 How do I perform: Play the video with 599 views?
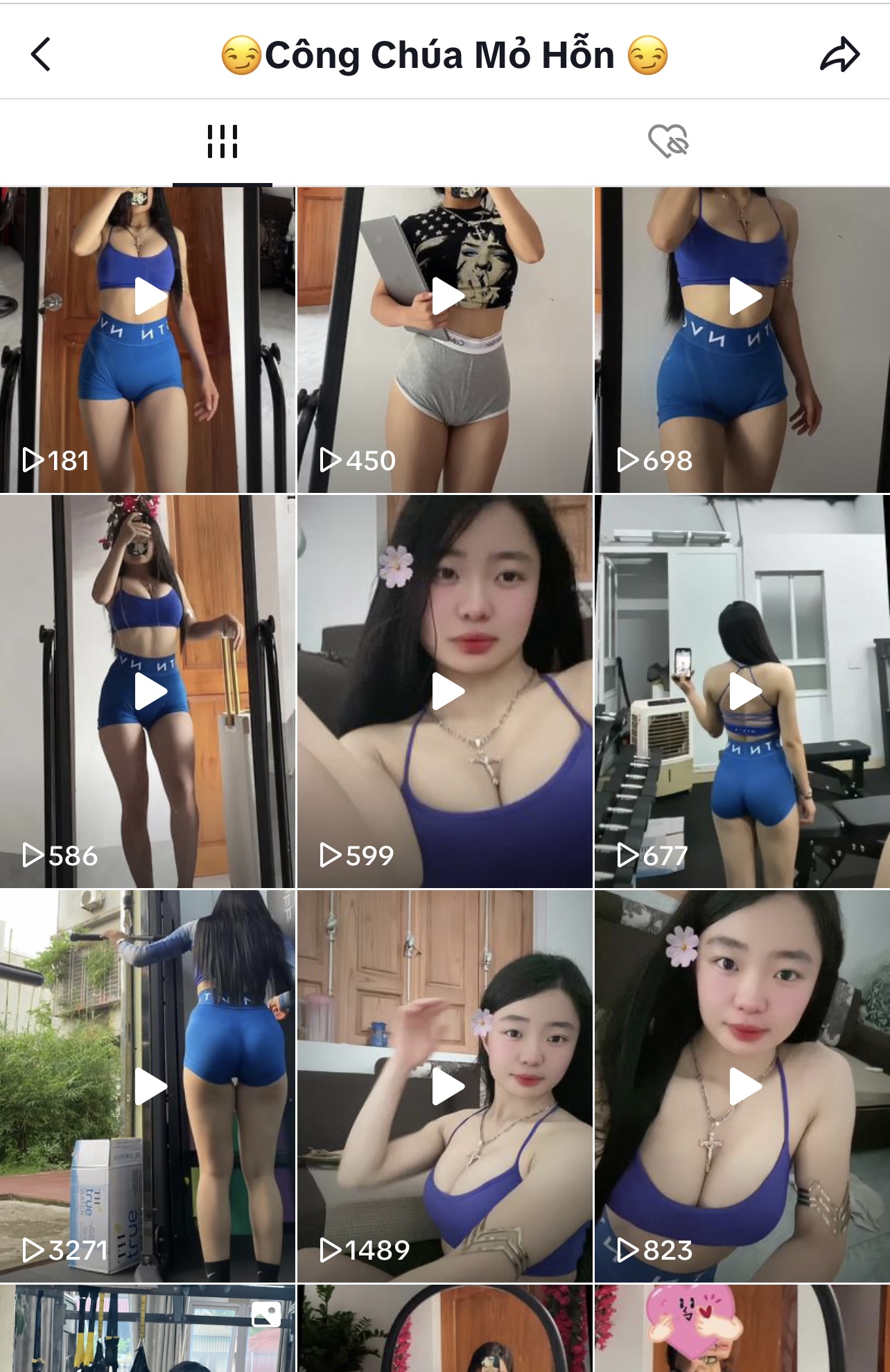(x=445, y=691)
